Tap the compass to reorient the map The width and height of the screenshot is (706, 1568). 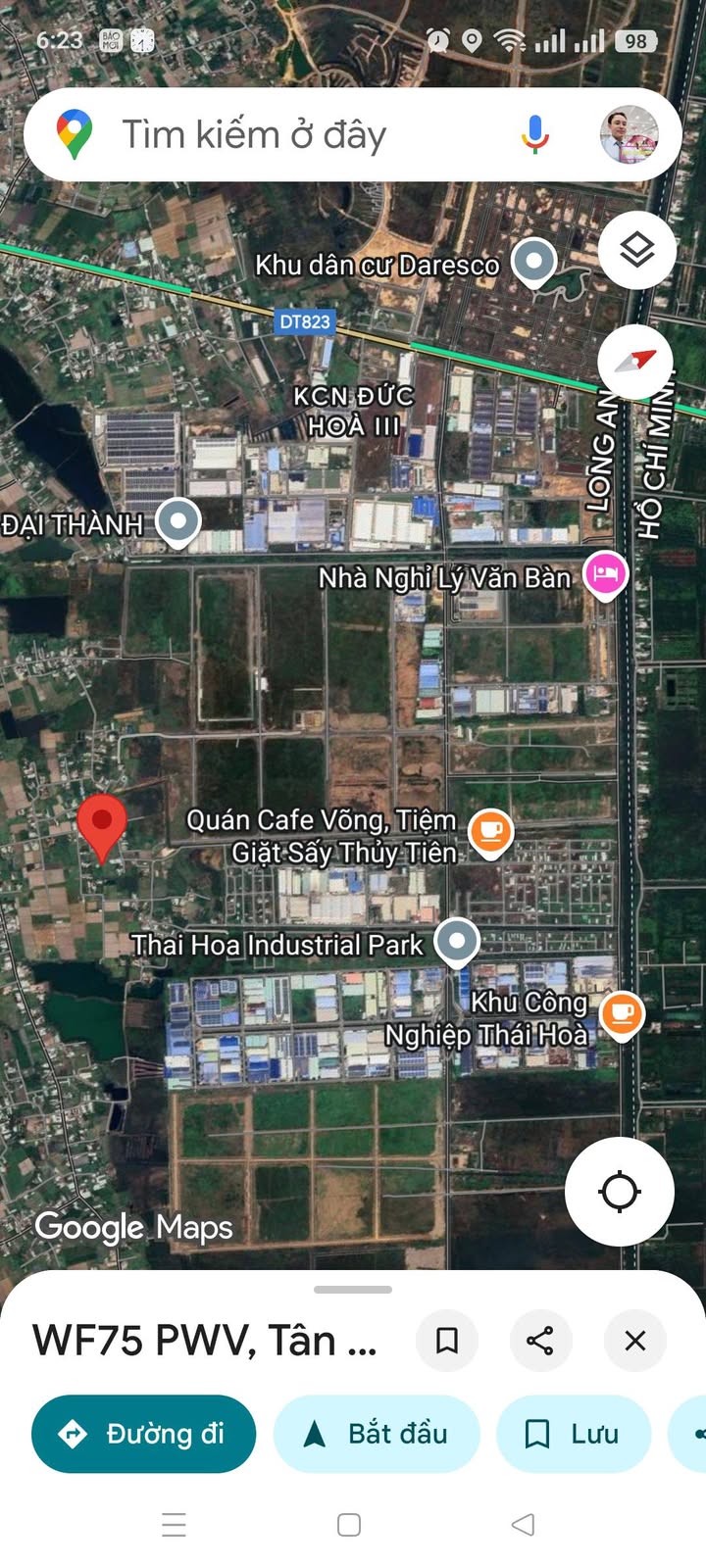tap(635, 362)
